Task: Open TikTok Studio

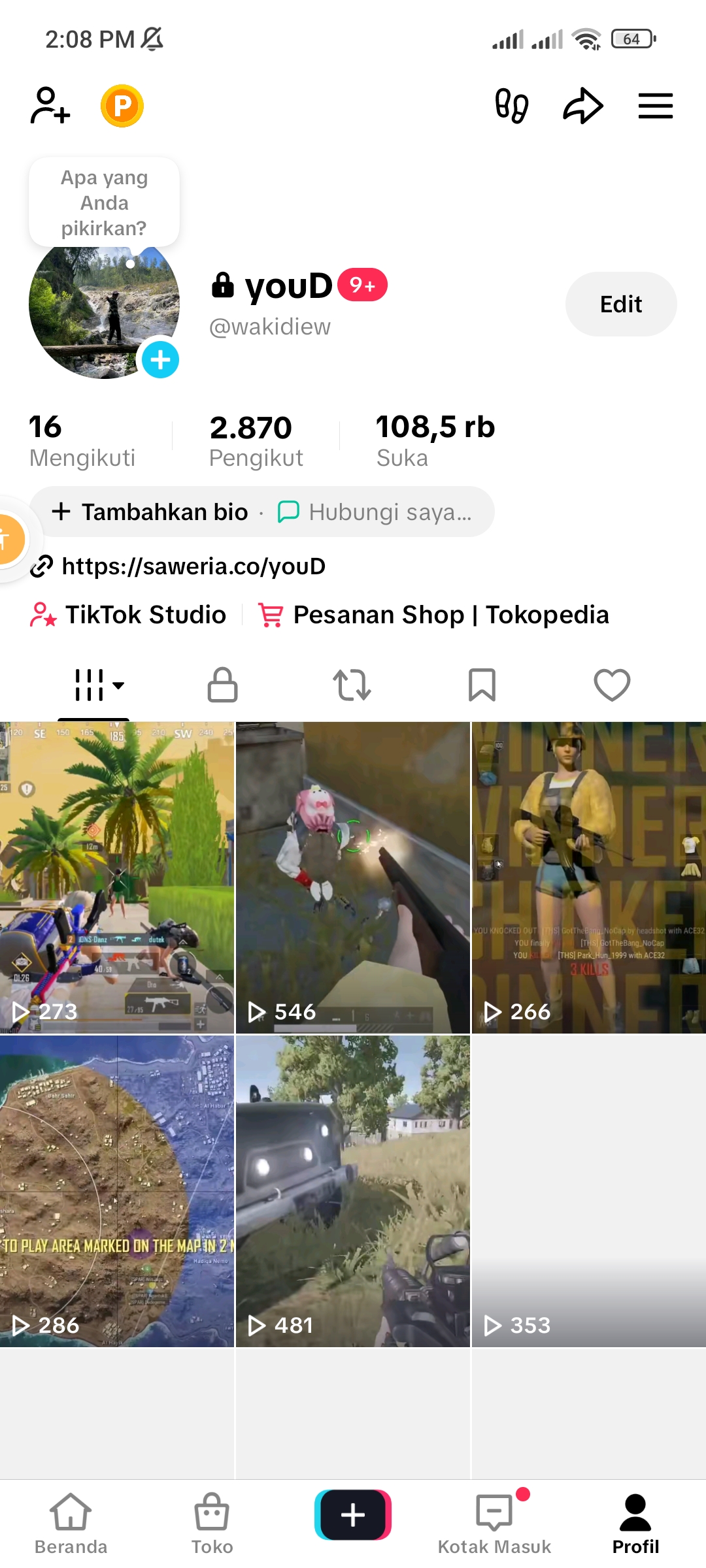Action: pos(129,615)
